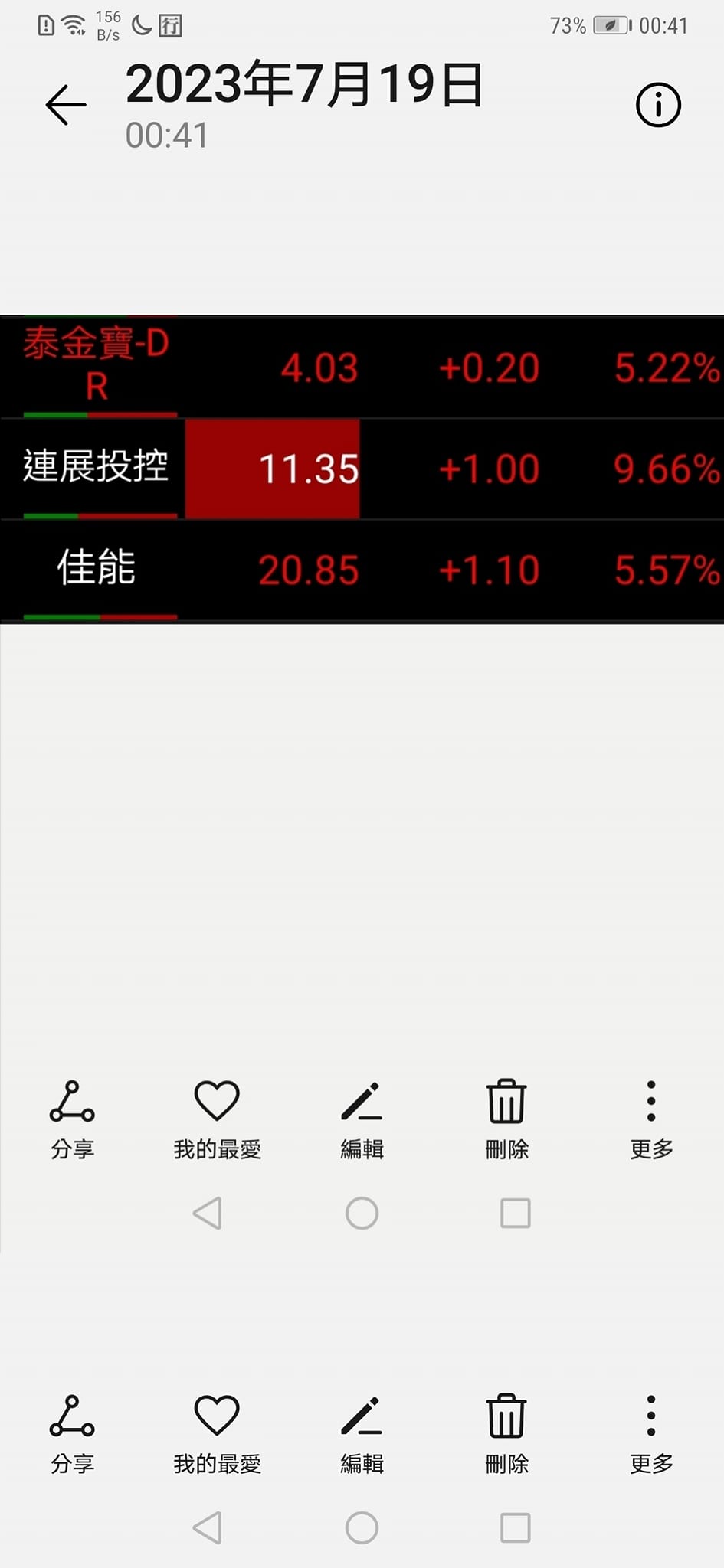The height and width of the screenshot is (1568, 724).
Task: Open the photo details info icon
Action: (658, 105)
